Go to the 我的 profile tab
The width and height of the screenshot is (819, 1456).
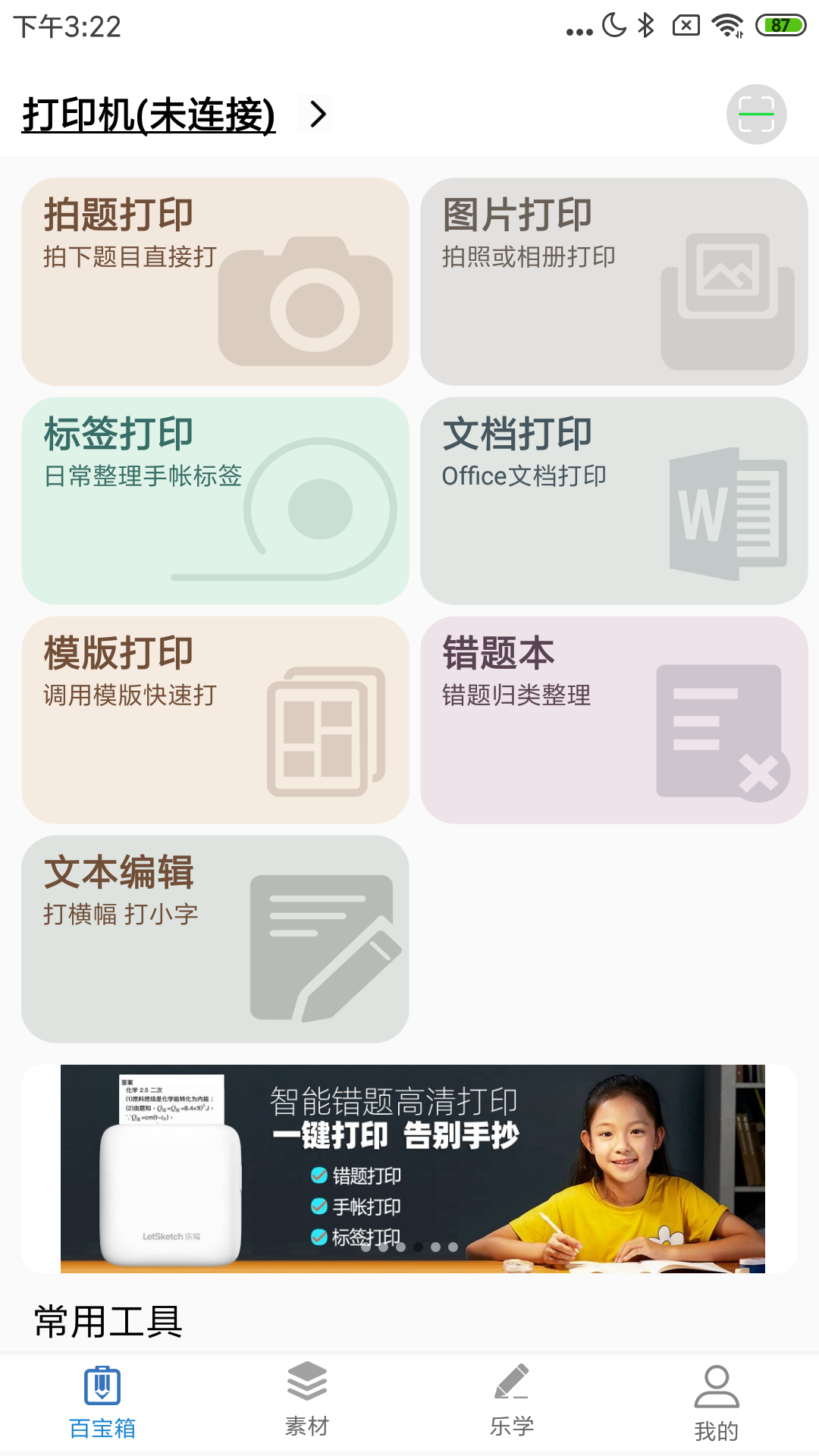(717, 1403)
